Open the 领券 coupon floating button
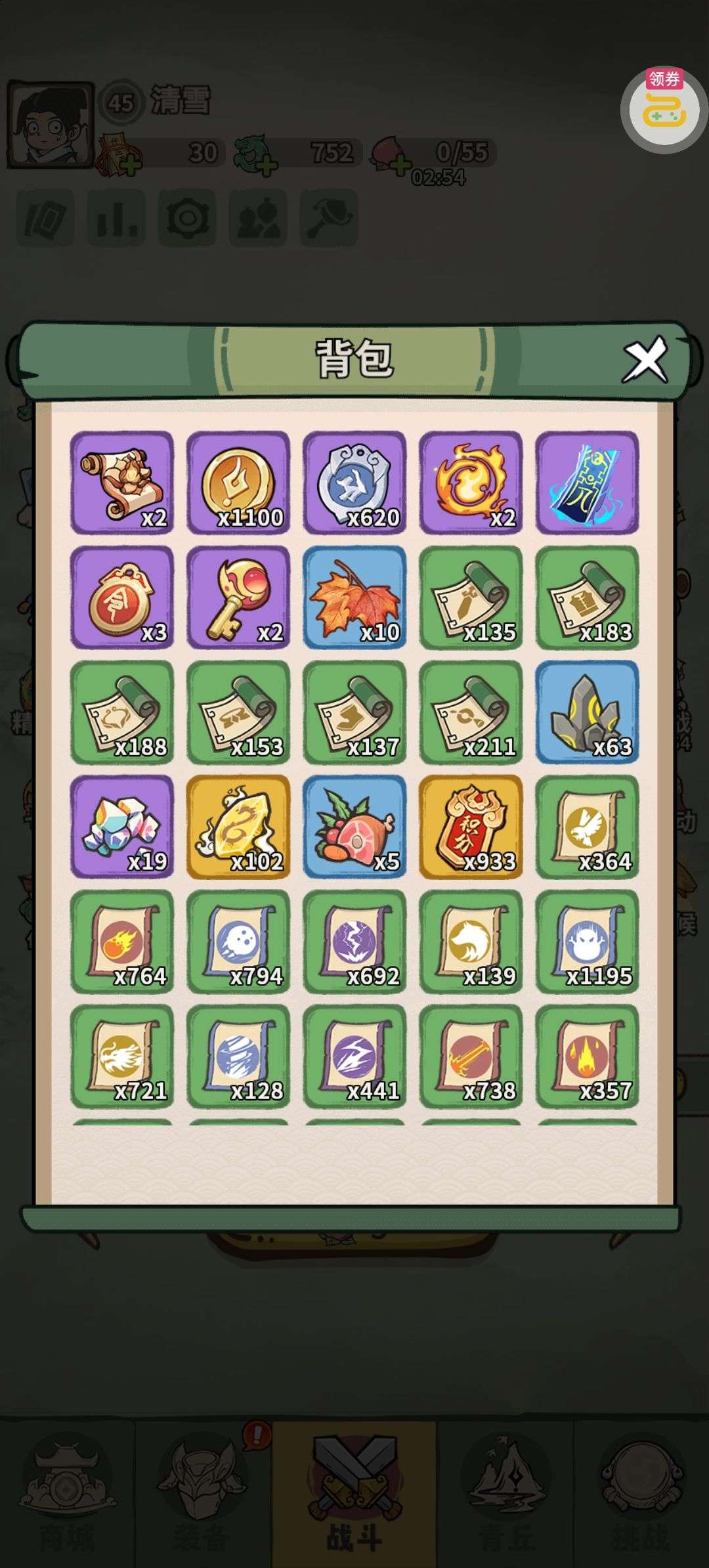 [664, 106]
